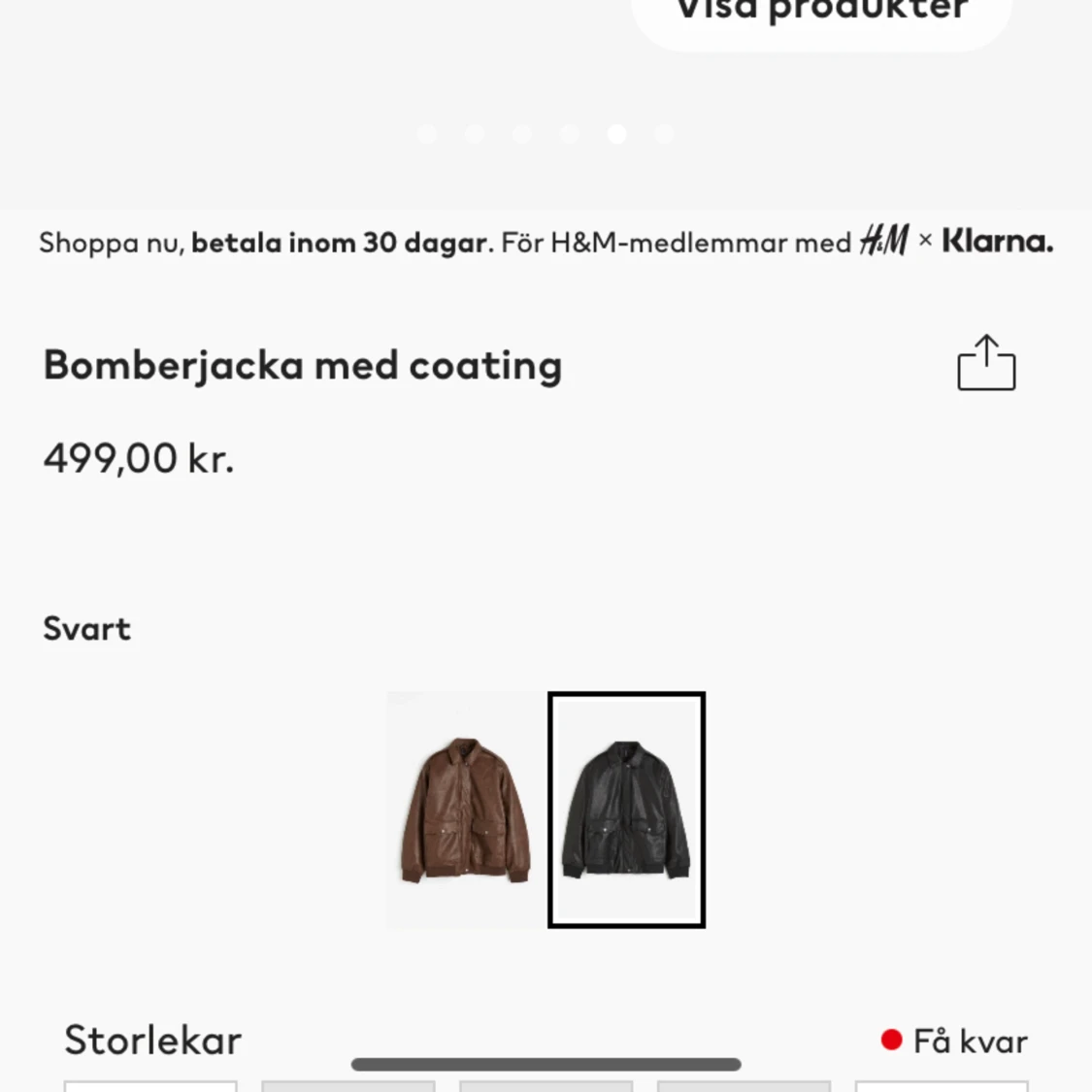
Task: Share the Bomberjacka med coating product
Action: point(986,363)
